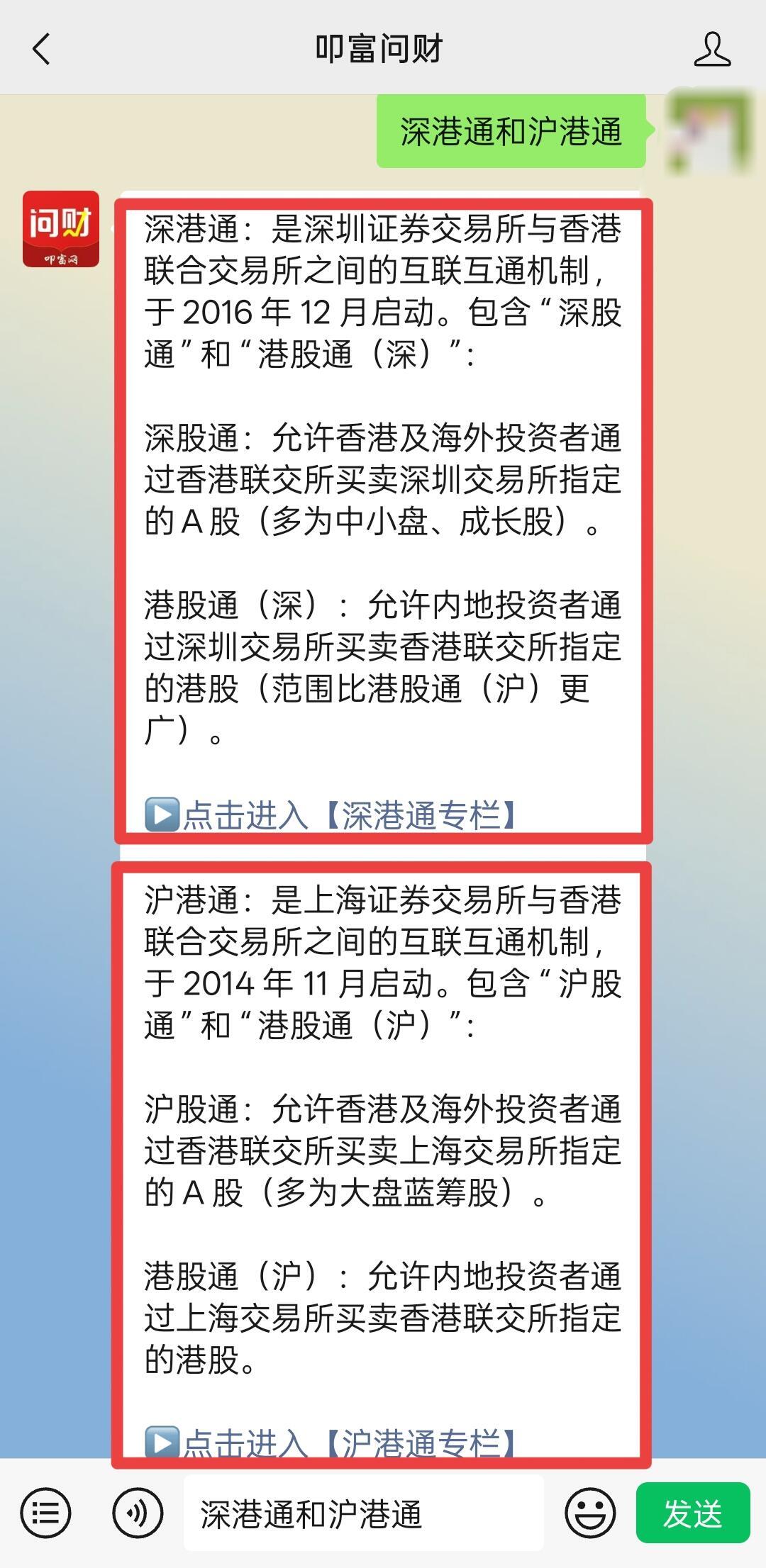Switch to voice input
Screen dimensions: 766x1568
click(138, 1513)
